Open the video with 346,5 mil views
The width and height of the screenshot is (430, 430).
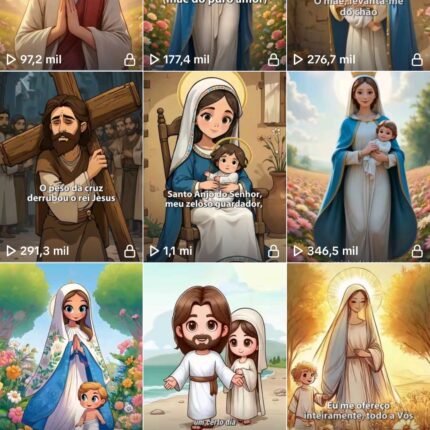(x=359, y=166)
